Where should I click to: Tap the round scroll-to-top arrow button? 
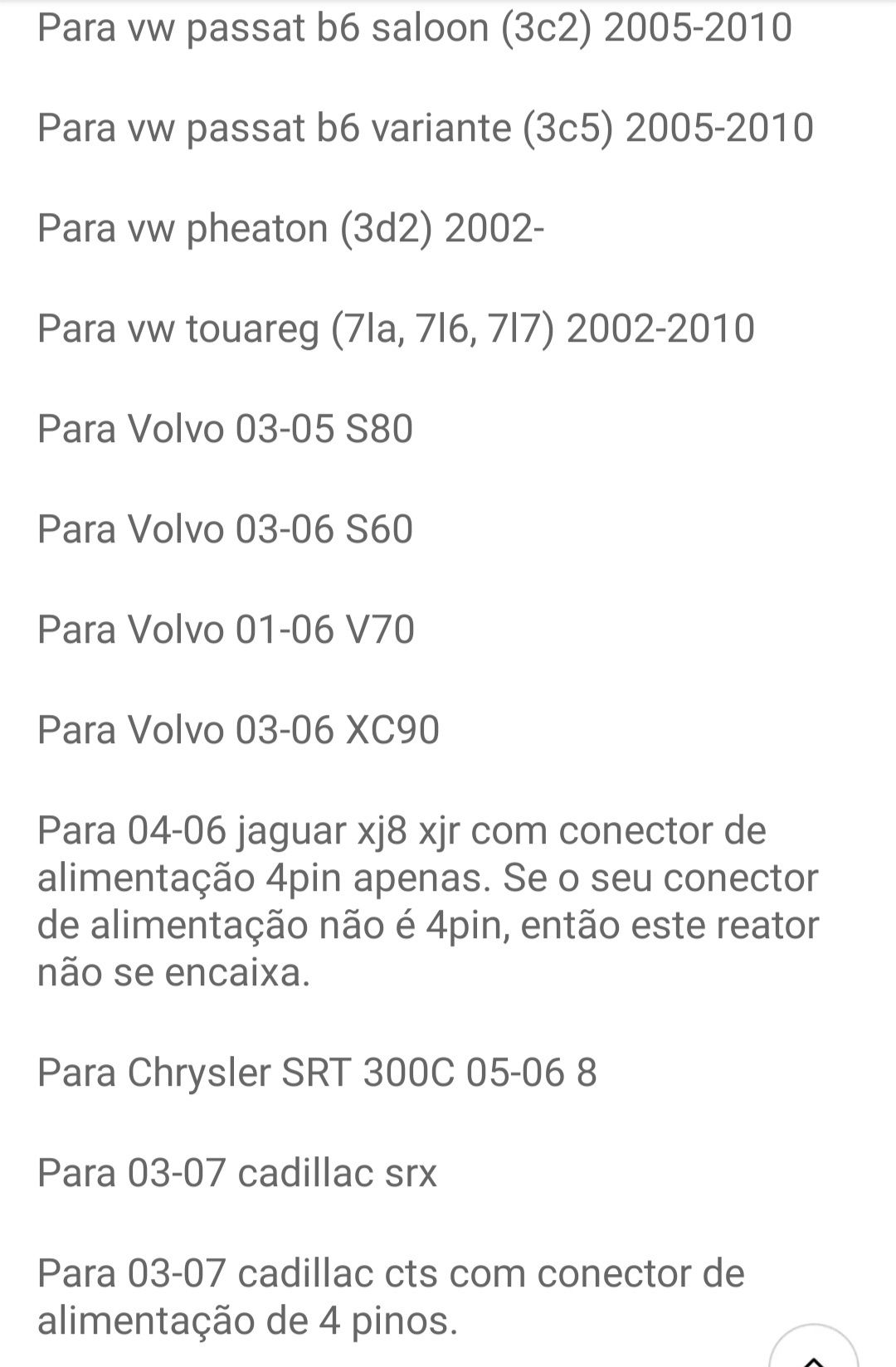coord(813,1350)
